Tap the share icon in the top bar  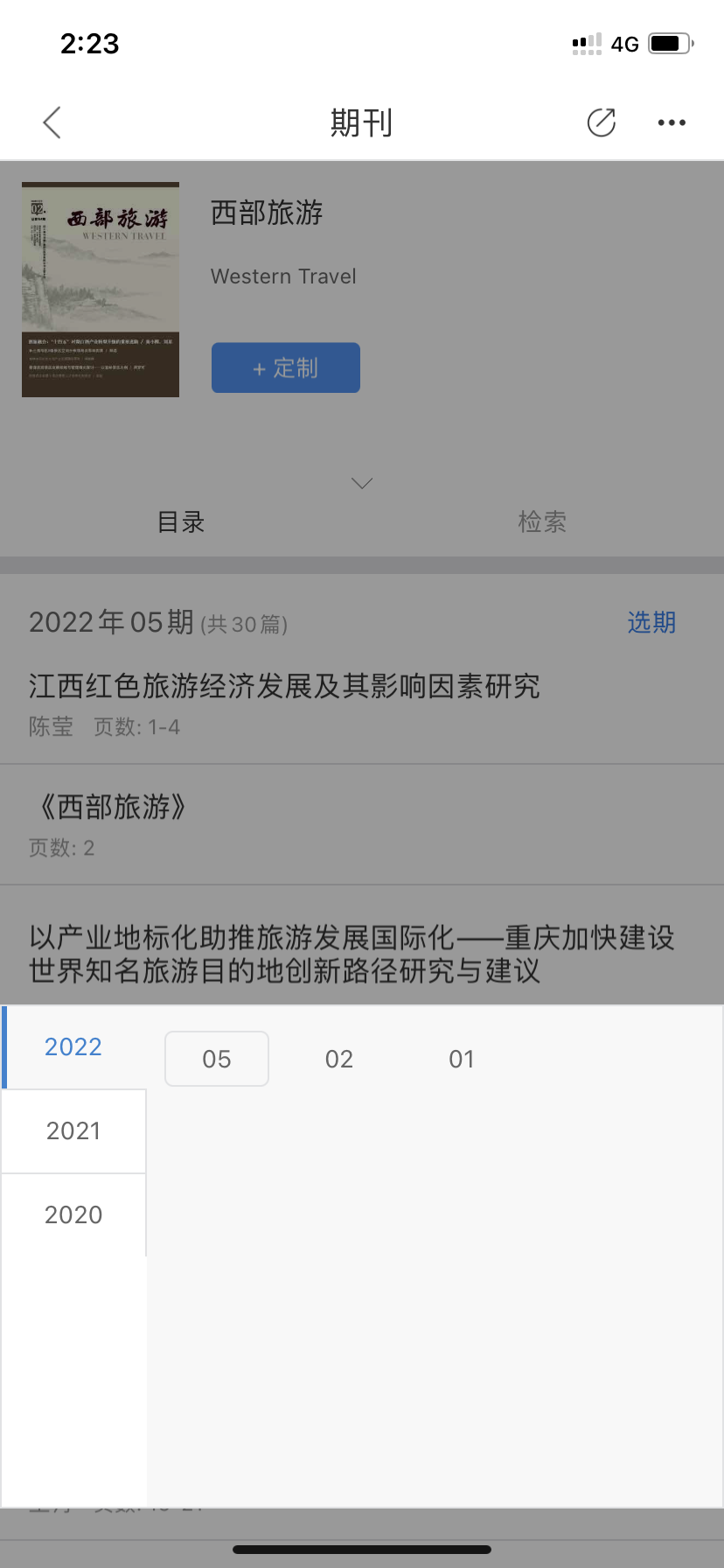point(601,122)
